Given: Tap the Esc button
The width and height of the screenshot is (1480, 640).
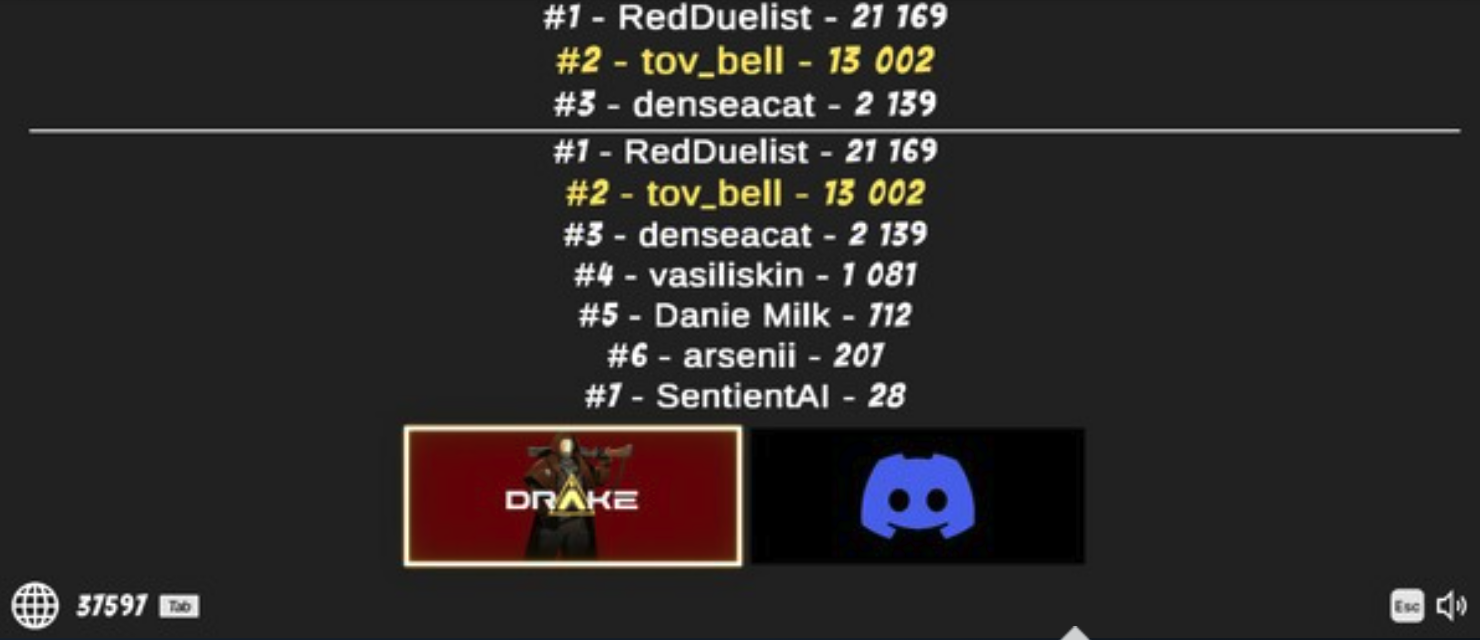Looking at the screenshot, I should [x=1406, y=606].
